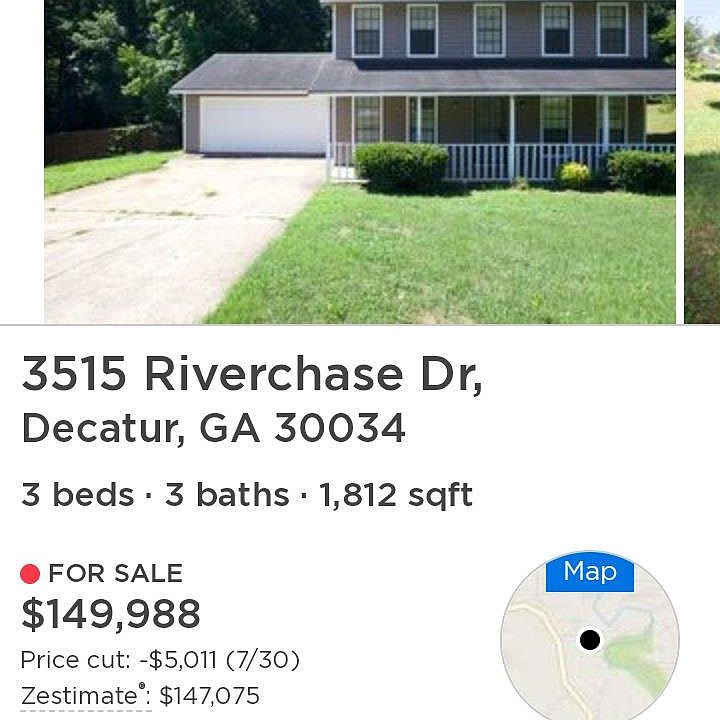
Task: View the main house listing photo
Action: [x=360, y=160]
